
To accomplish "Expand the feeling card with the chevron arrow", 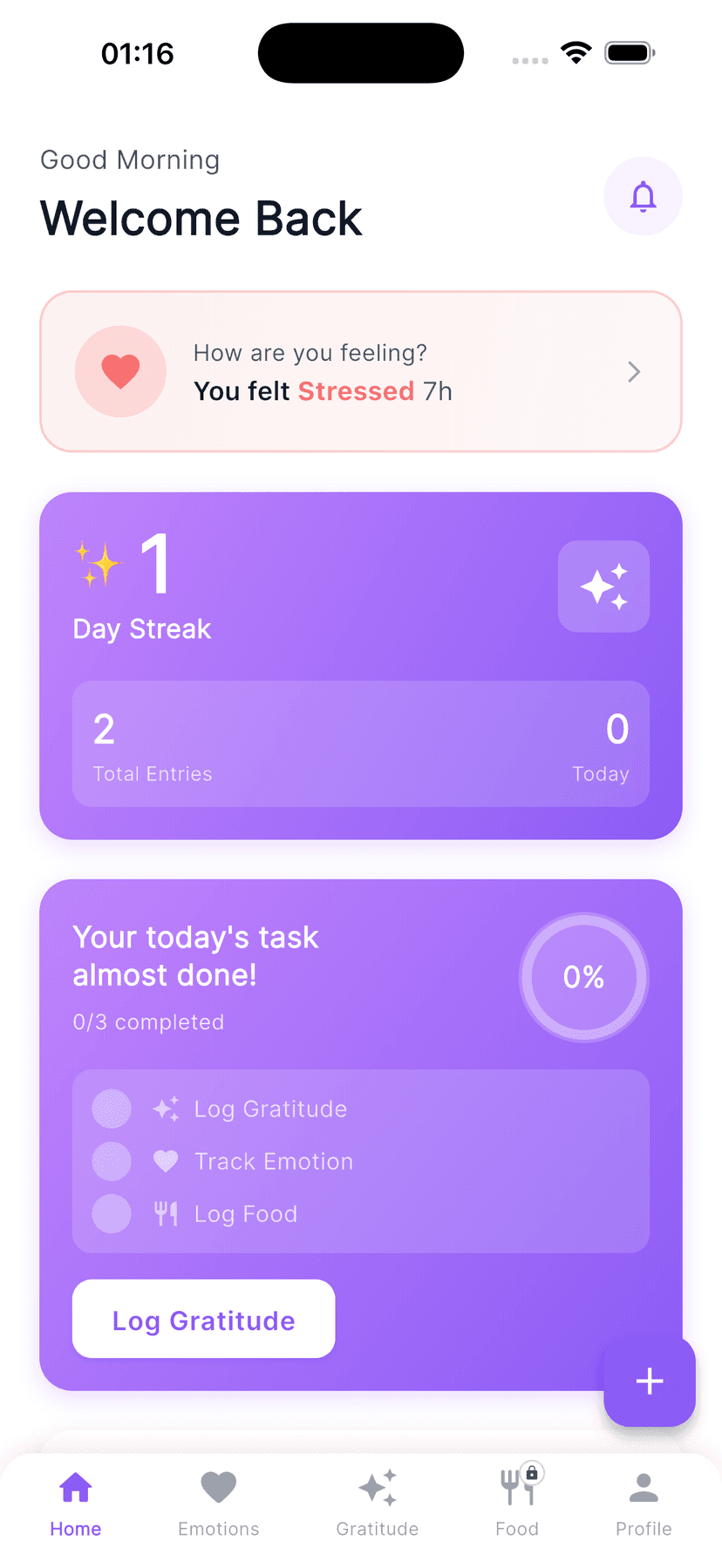I will tap(634, 371).
